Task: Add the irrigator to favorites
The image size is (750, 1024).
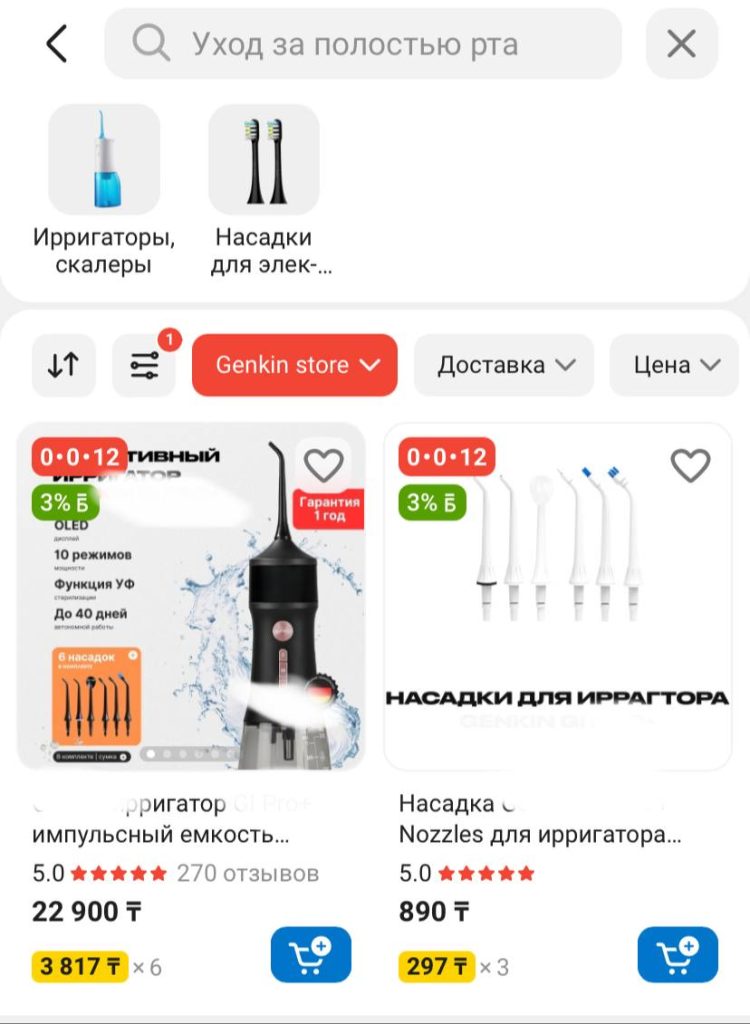Action: [323, 464]
